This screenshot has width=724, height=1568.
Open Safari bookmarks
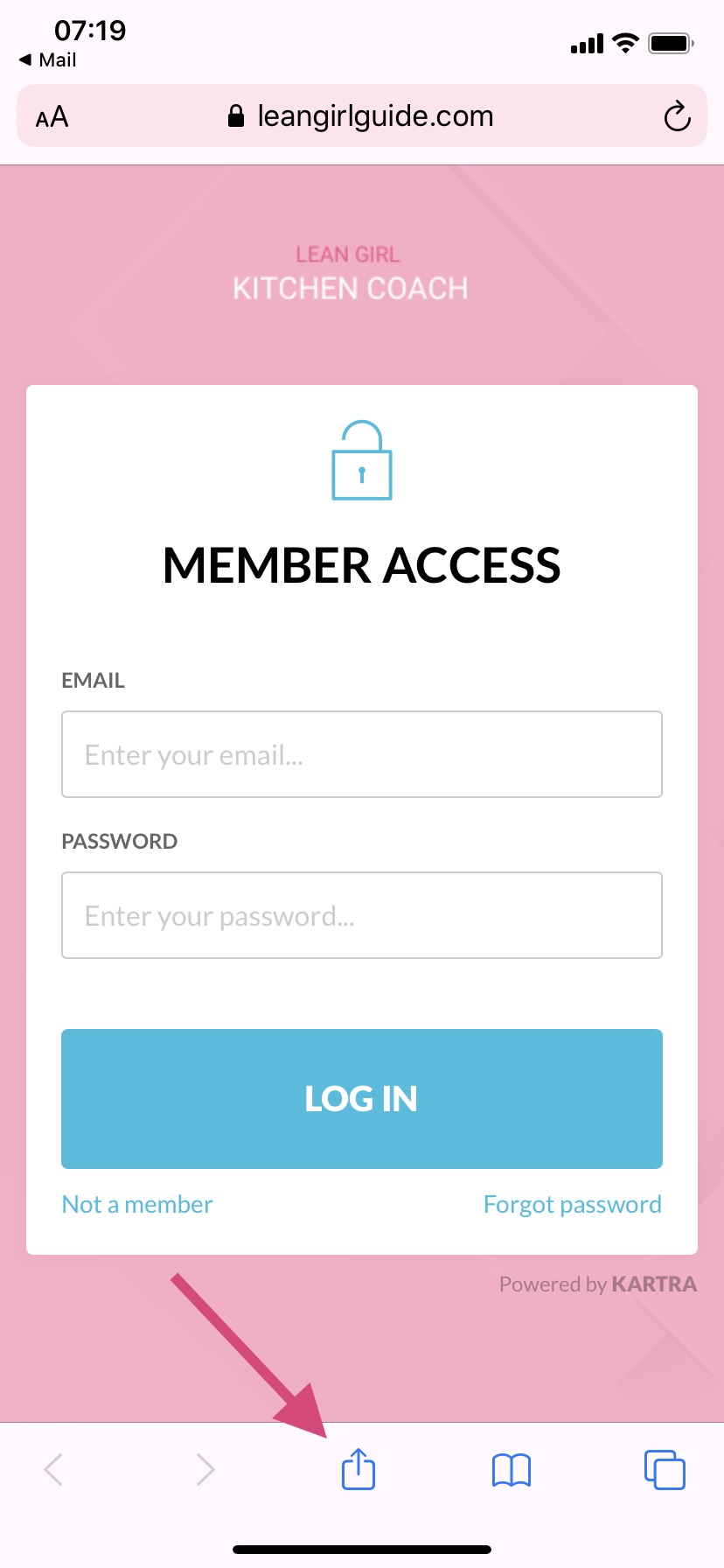coord(512,1470)
